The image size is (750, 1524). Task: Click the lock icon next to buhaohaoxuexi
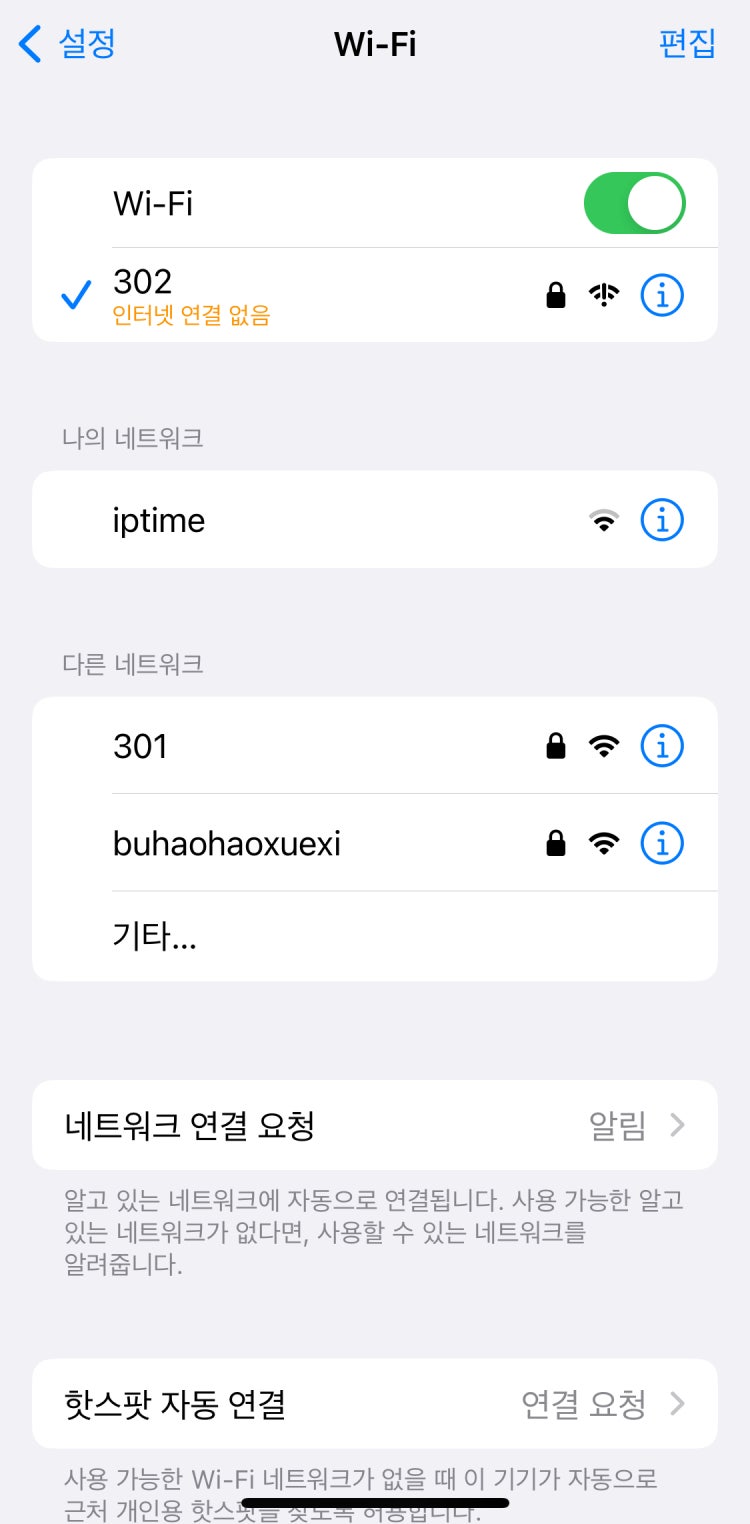click(555, 843)
